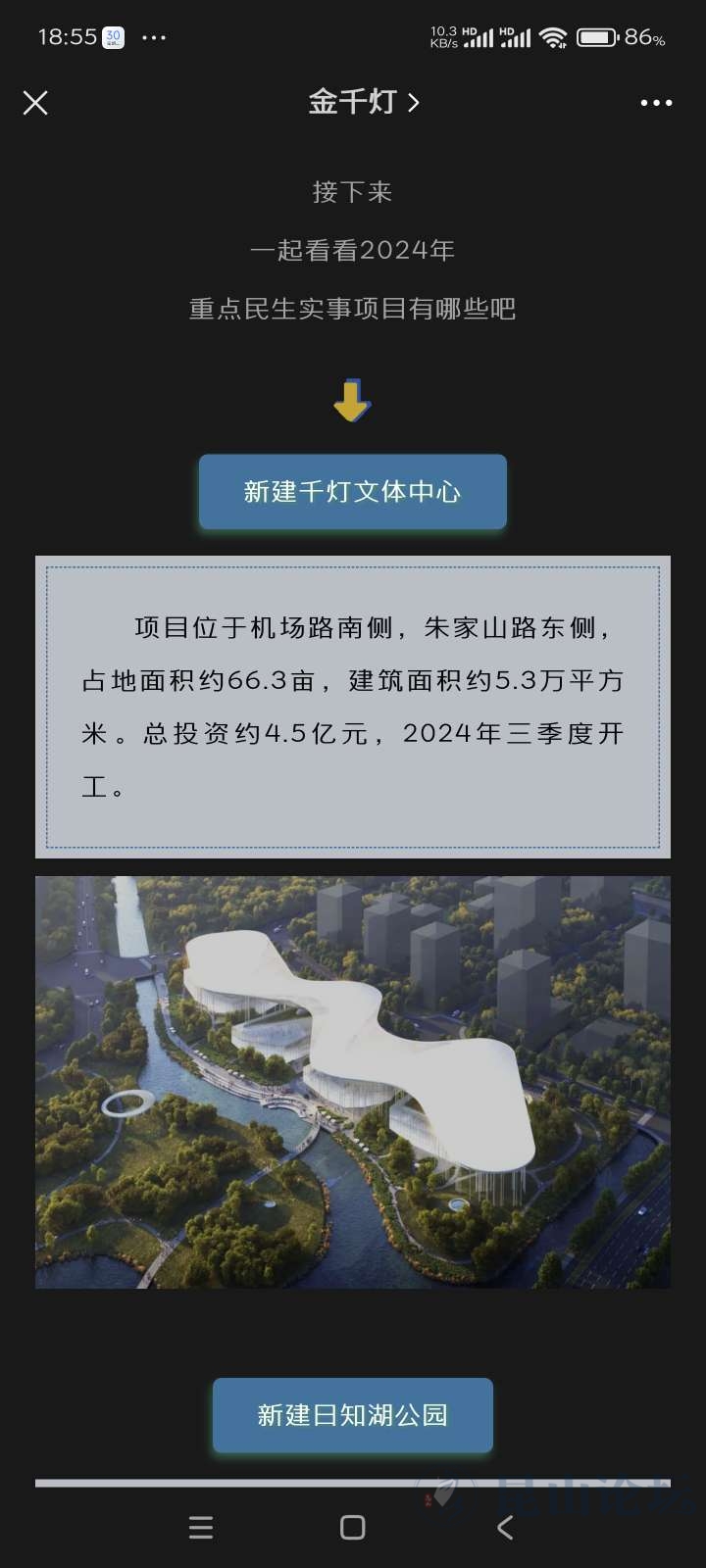
Task: Open the 千灯文体中心 rendering image
Action: coord(353,1082)
